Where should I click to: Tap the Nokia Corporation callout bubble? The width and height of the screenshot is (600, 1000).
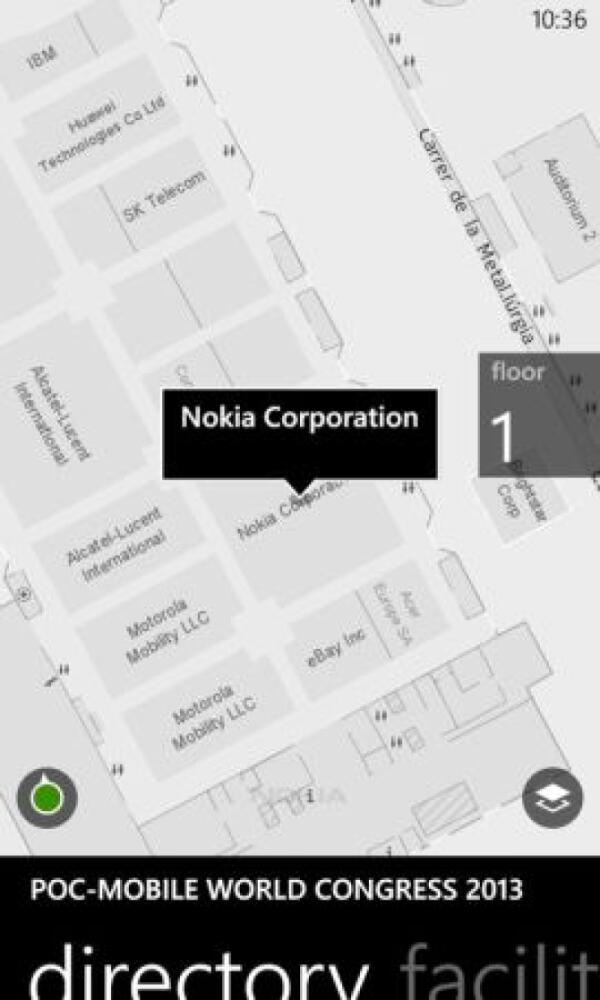click(x=299, y=433)
